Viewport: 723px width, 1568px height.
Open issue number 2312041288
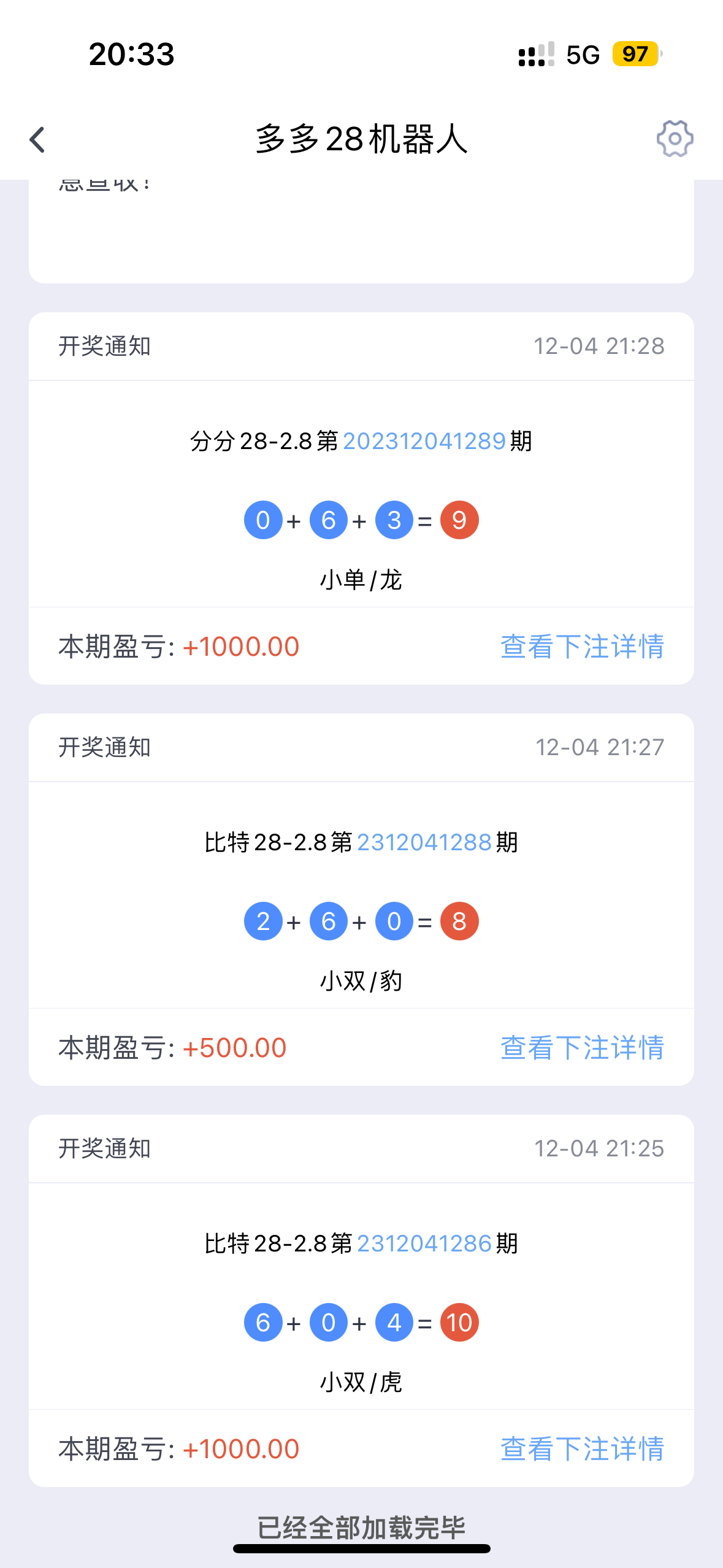coord(424,842)
